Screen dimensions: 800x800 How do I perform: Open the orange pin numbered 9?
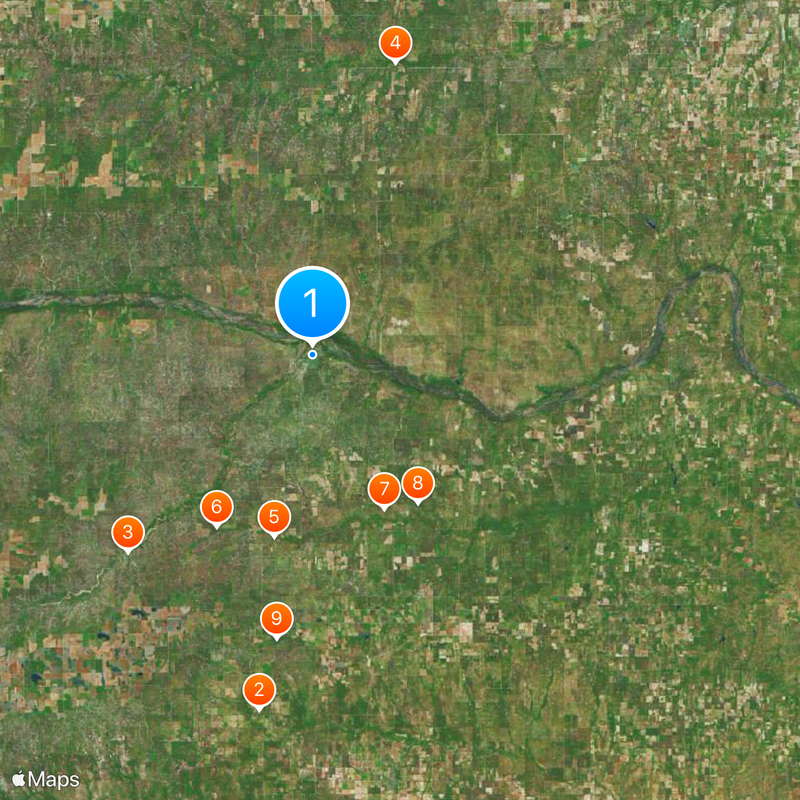click(x=277, y=619)
